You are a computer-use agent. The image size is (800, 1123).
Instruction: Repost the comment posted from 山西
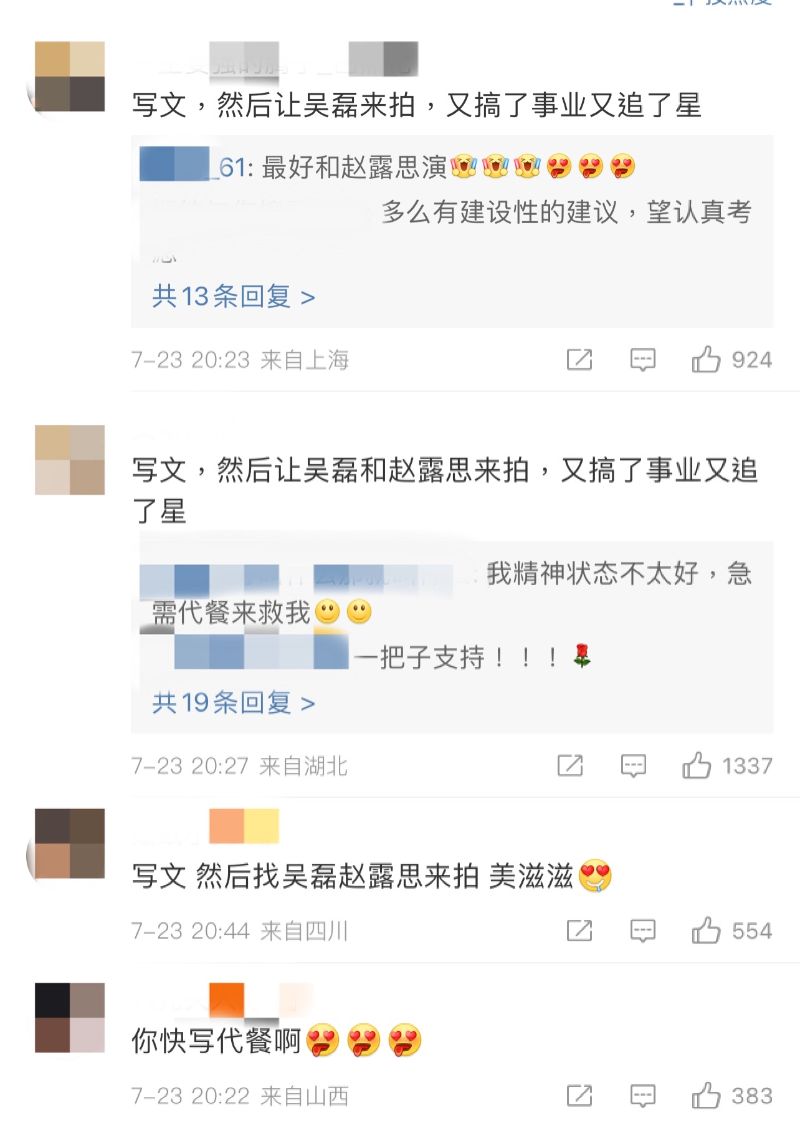[x=579, y=1096]
